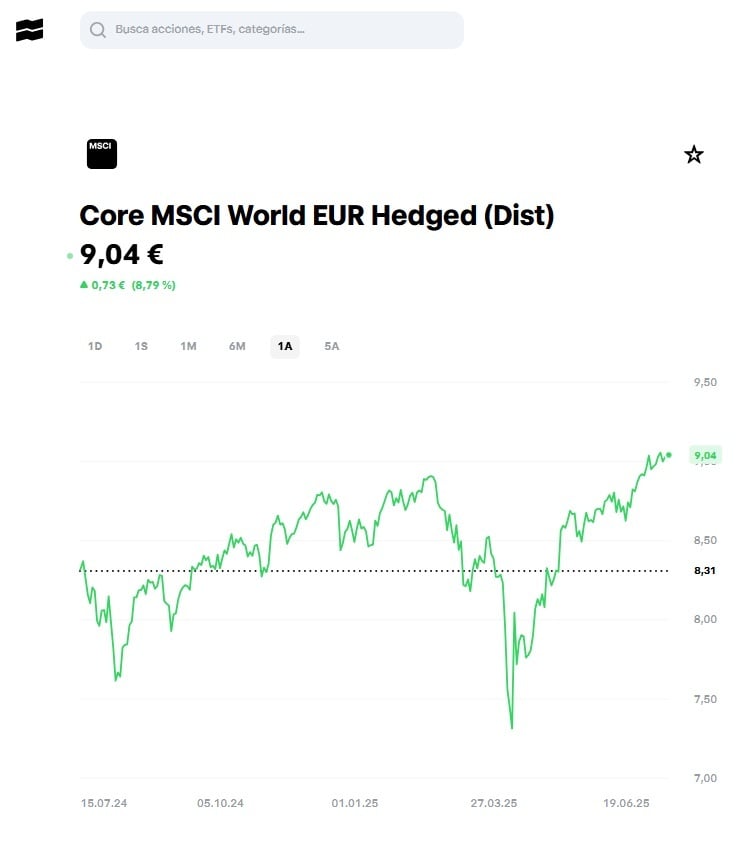
Task: Click the 27.03.25 date label
Action: pyautogui.click(x=494, y=803)
